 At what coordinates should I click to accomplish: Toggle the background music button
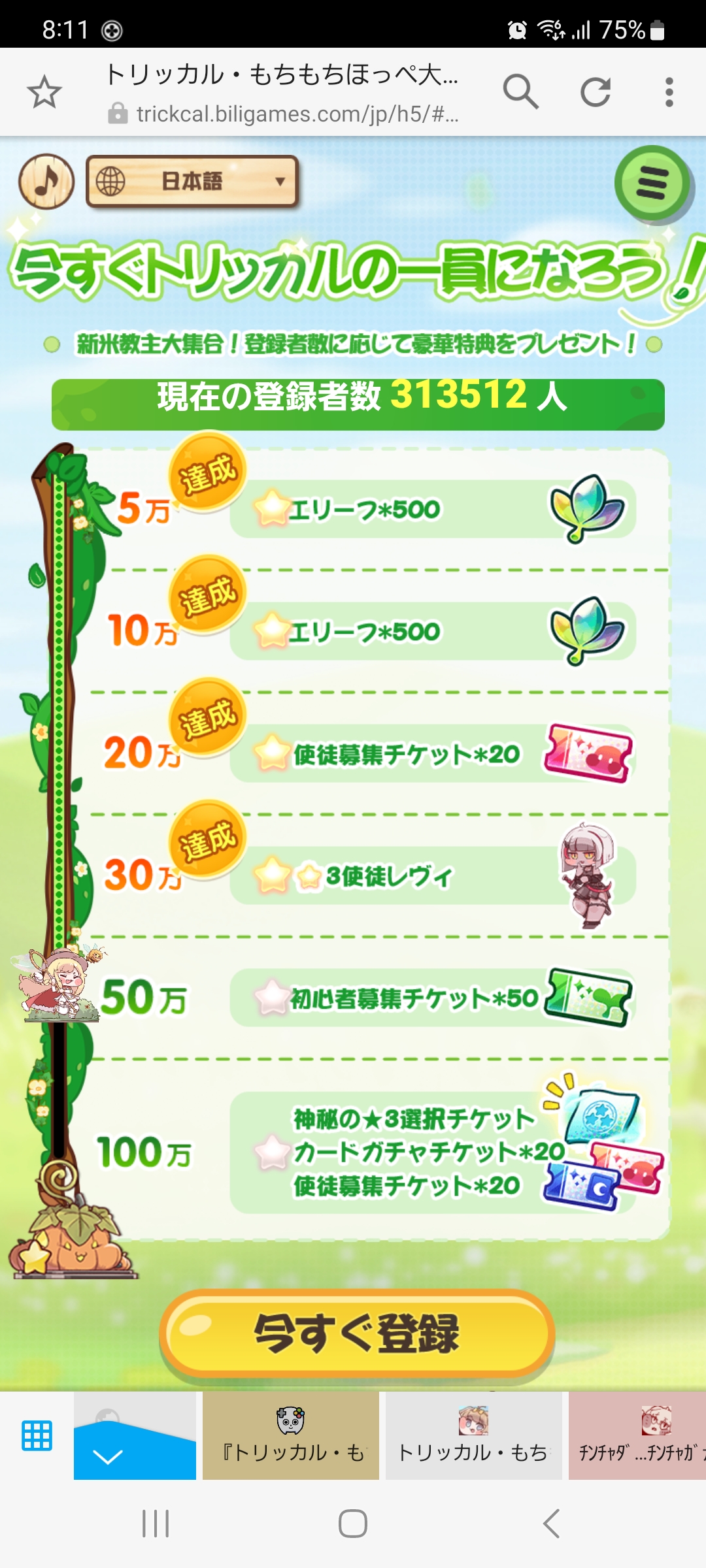[x=46, y=182]
